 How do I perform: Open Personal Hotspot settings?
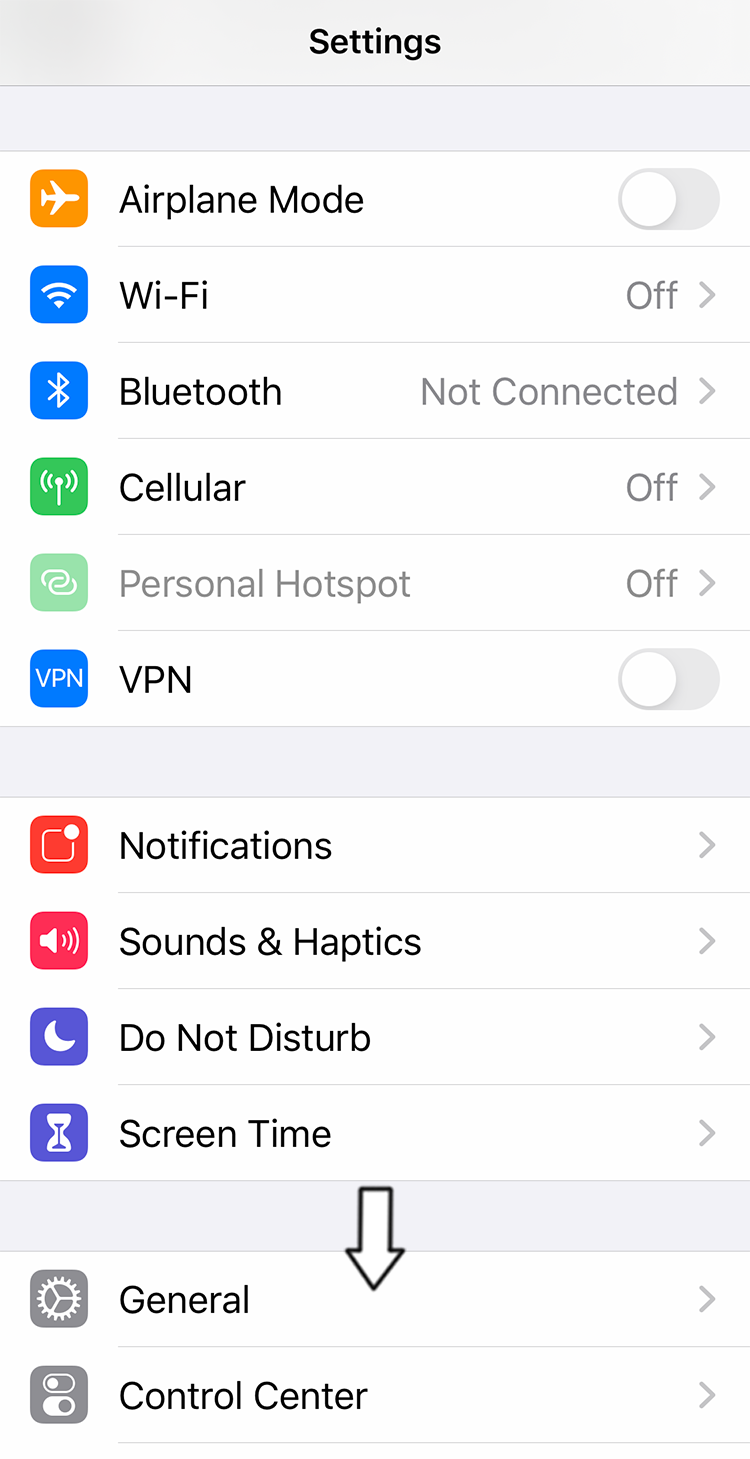point(375,584)
